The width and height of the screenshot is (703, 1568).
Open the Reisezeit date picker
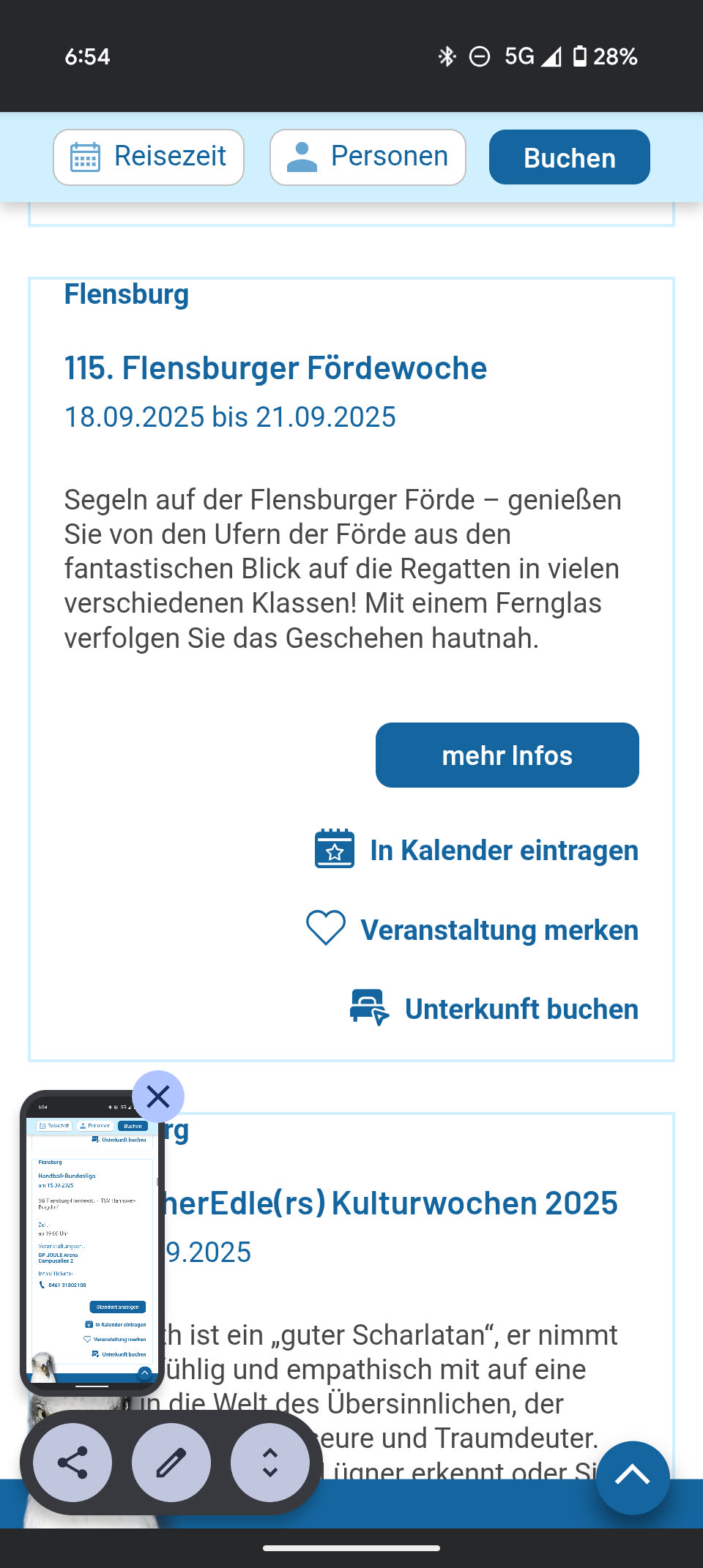(x=149, y=157)
